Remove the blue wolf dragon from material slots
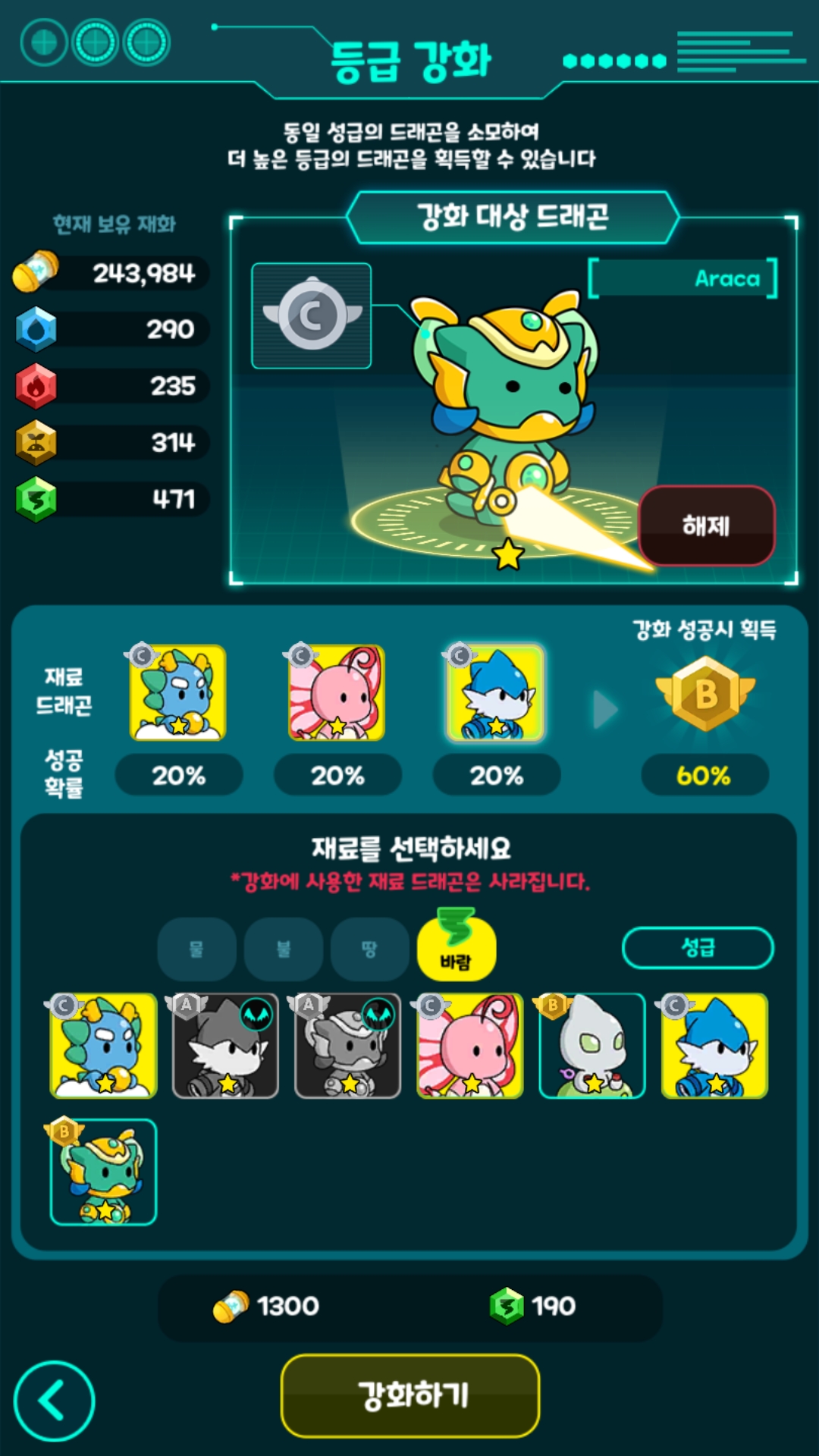The image size is (819, 1456). (x=496, y=692)
